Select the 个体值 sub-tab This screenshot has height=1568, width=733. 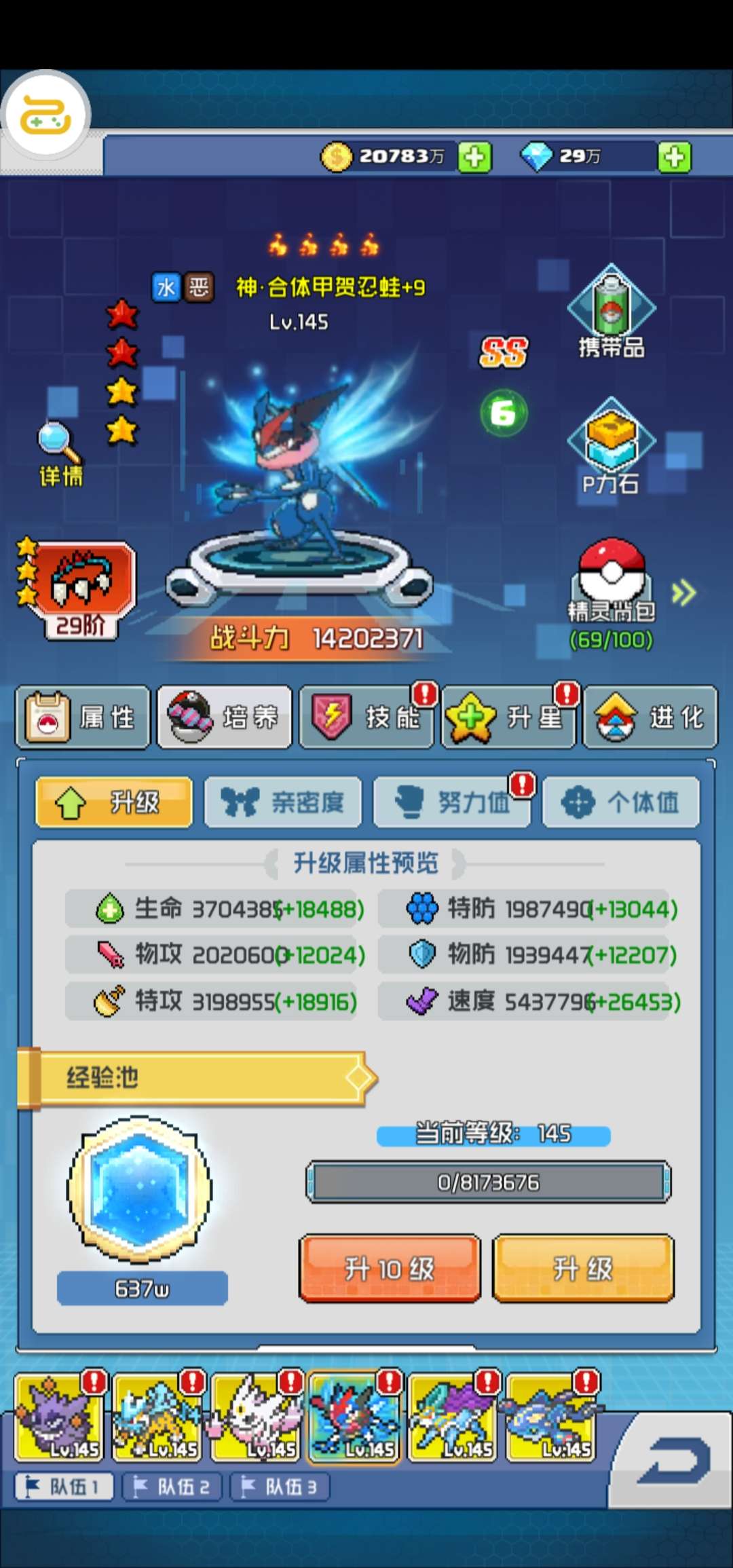621,802
